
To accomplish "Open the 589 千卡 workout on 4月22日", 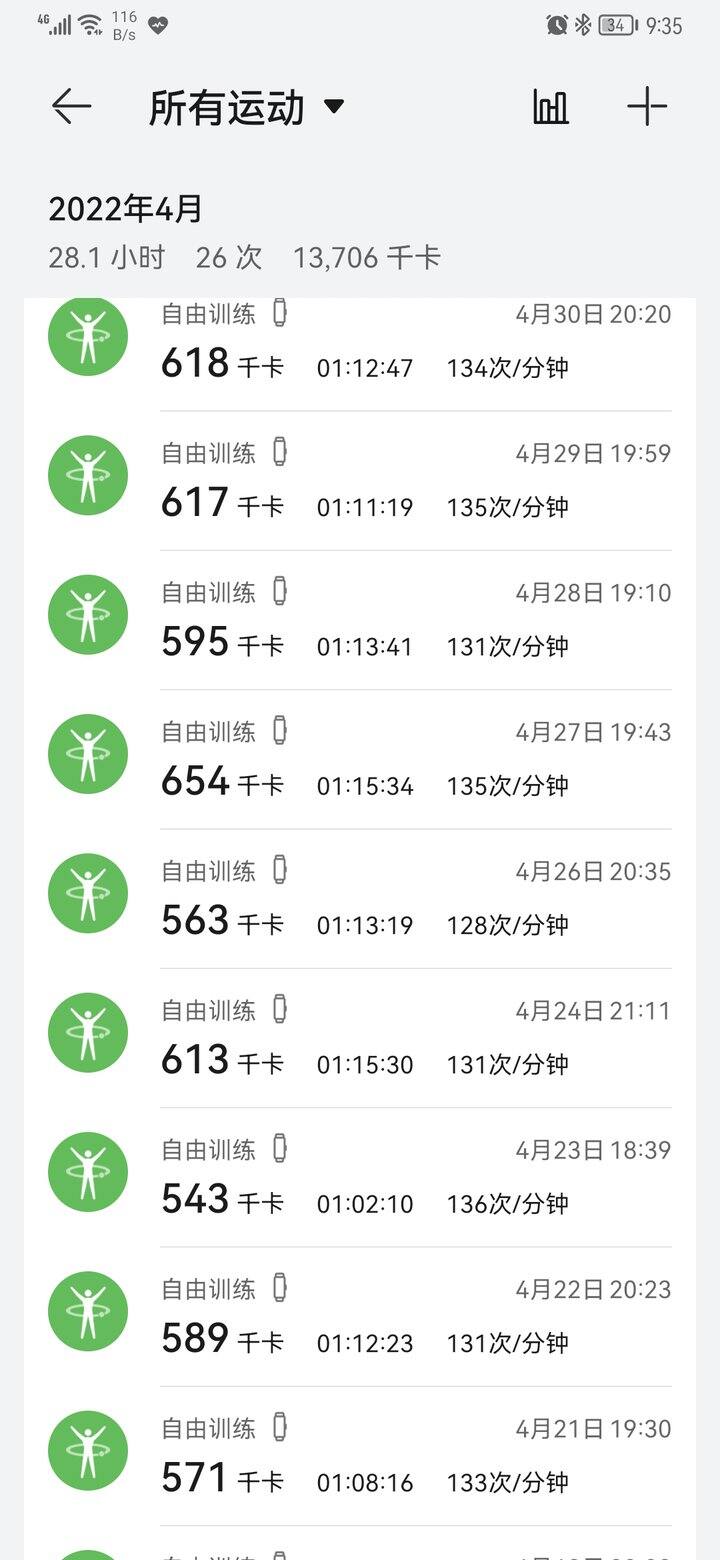I will (360, 1315).
